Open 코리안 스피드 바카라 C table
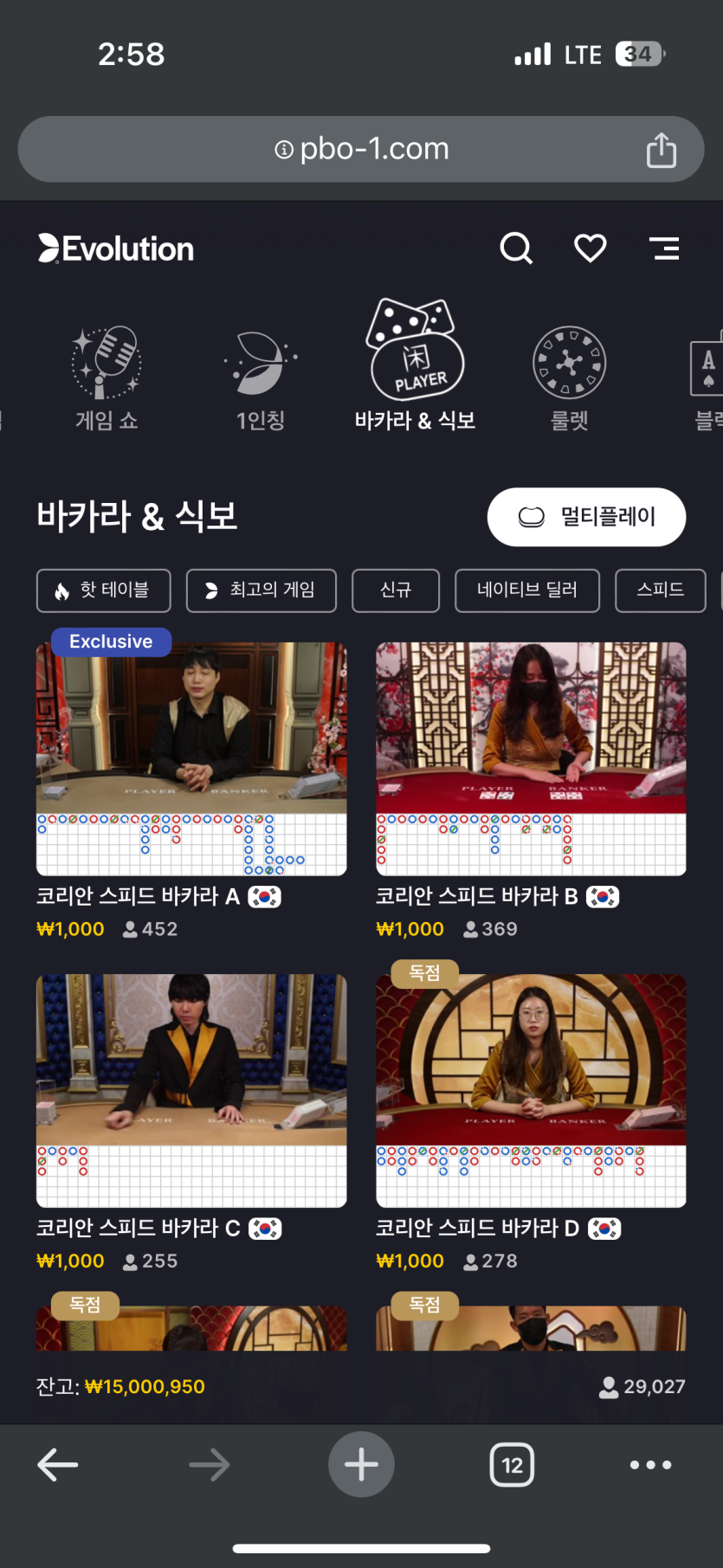This screenshot has height=1568, width=723. [x=191, y=1090]
